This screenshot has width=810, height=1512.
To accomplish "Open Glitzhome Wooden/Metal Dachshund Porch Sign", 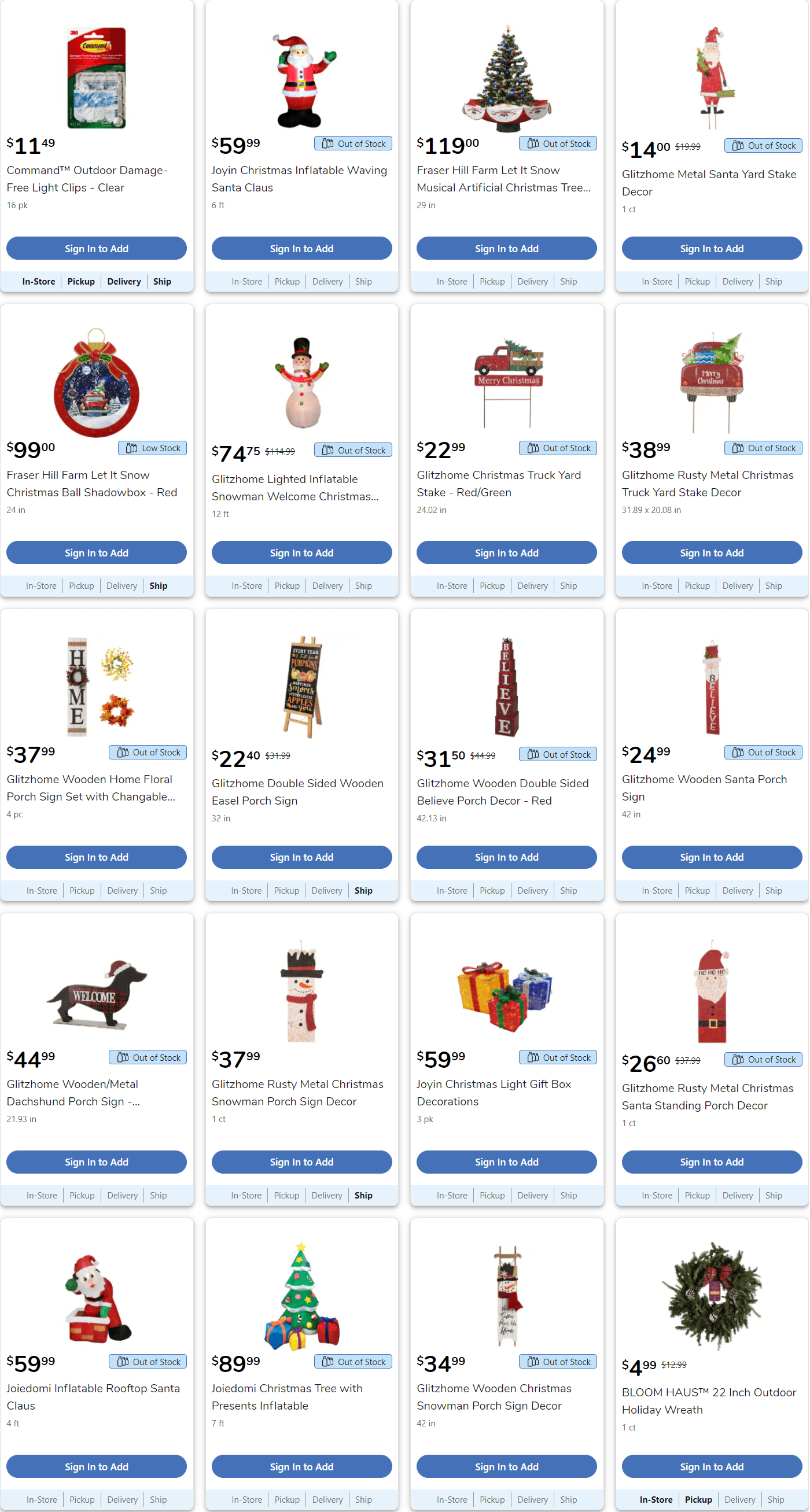I will [73, 1092].
